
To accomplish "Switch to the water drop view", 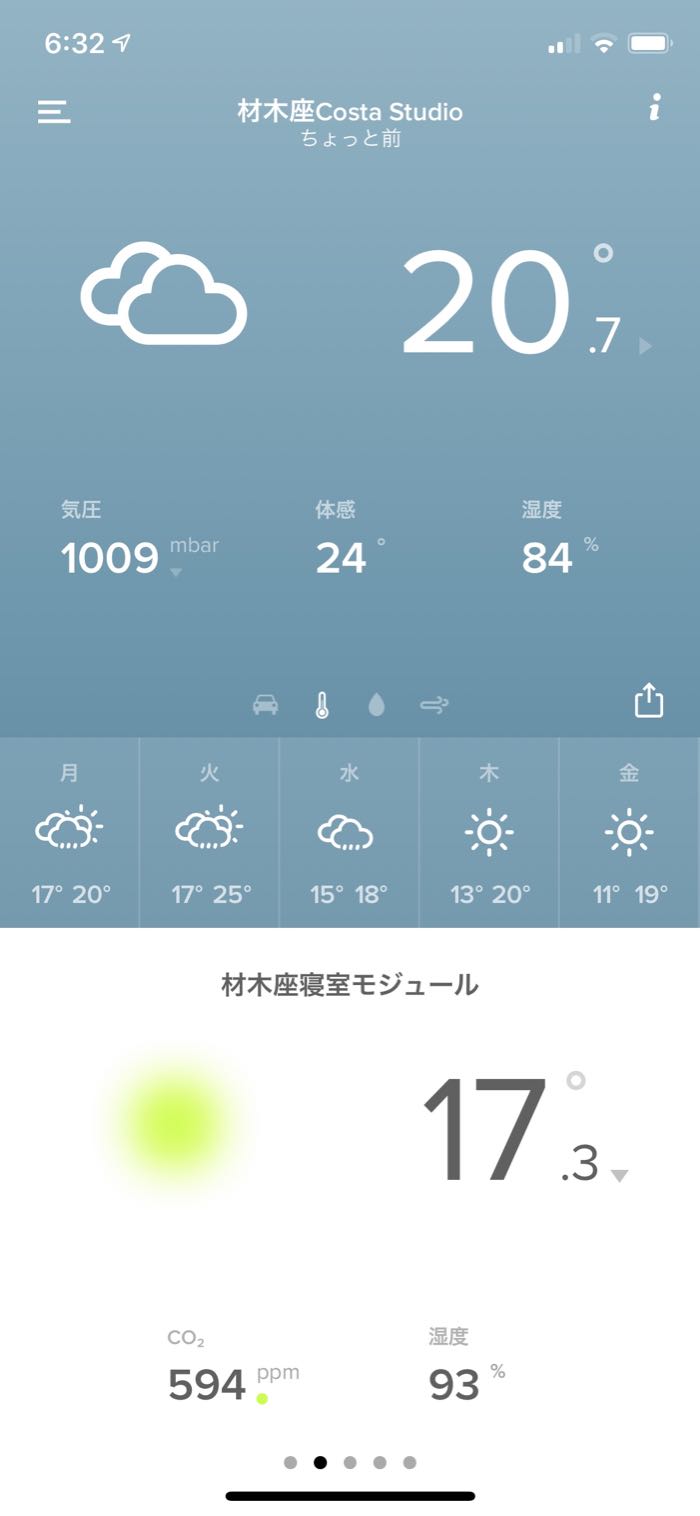I will click(376, 705).
